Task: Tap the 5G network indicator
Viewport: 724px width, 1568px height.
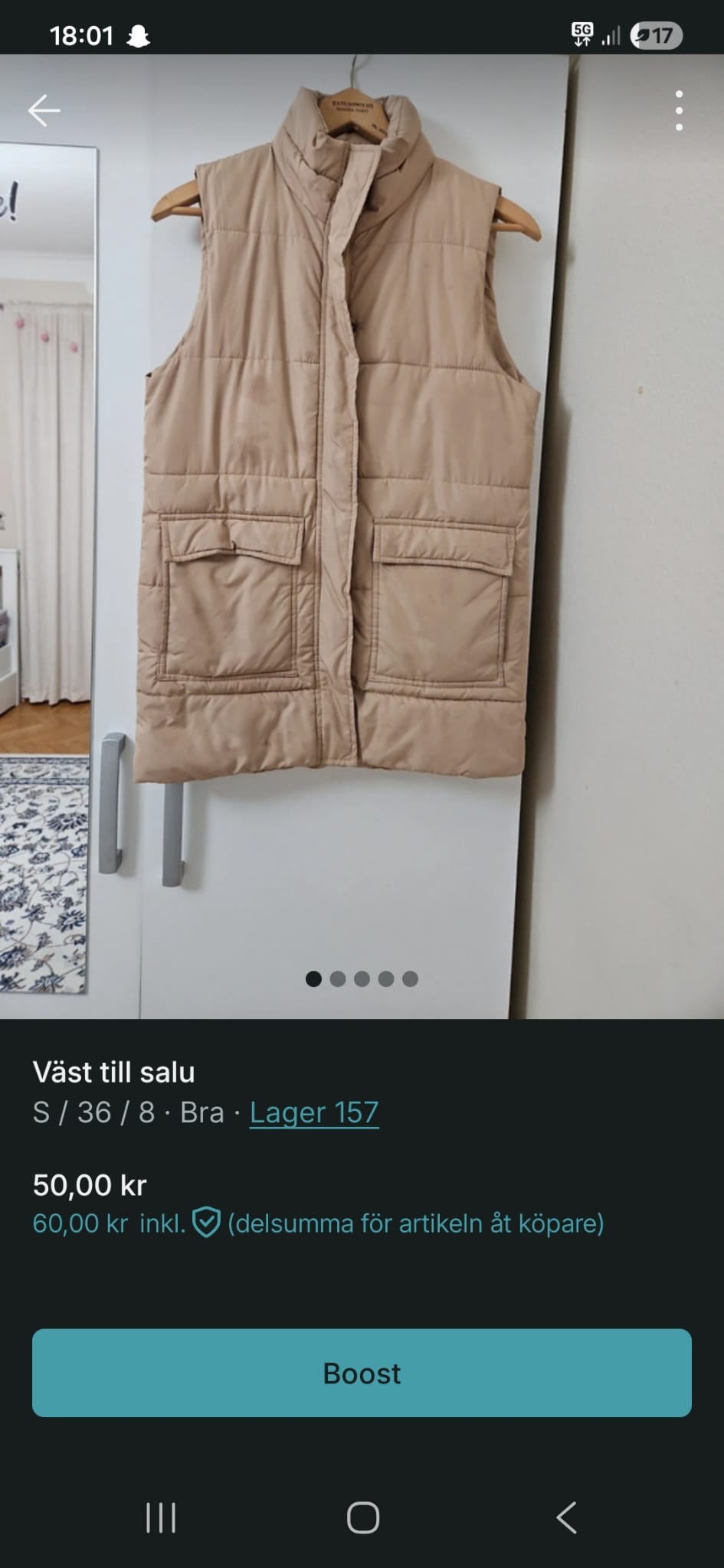Action: pyautogui.click(x=582, y=33)
